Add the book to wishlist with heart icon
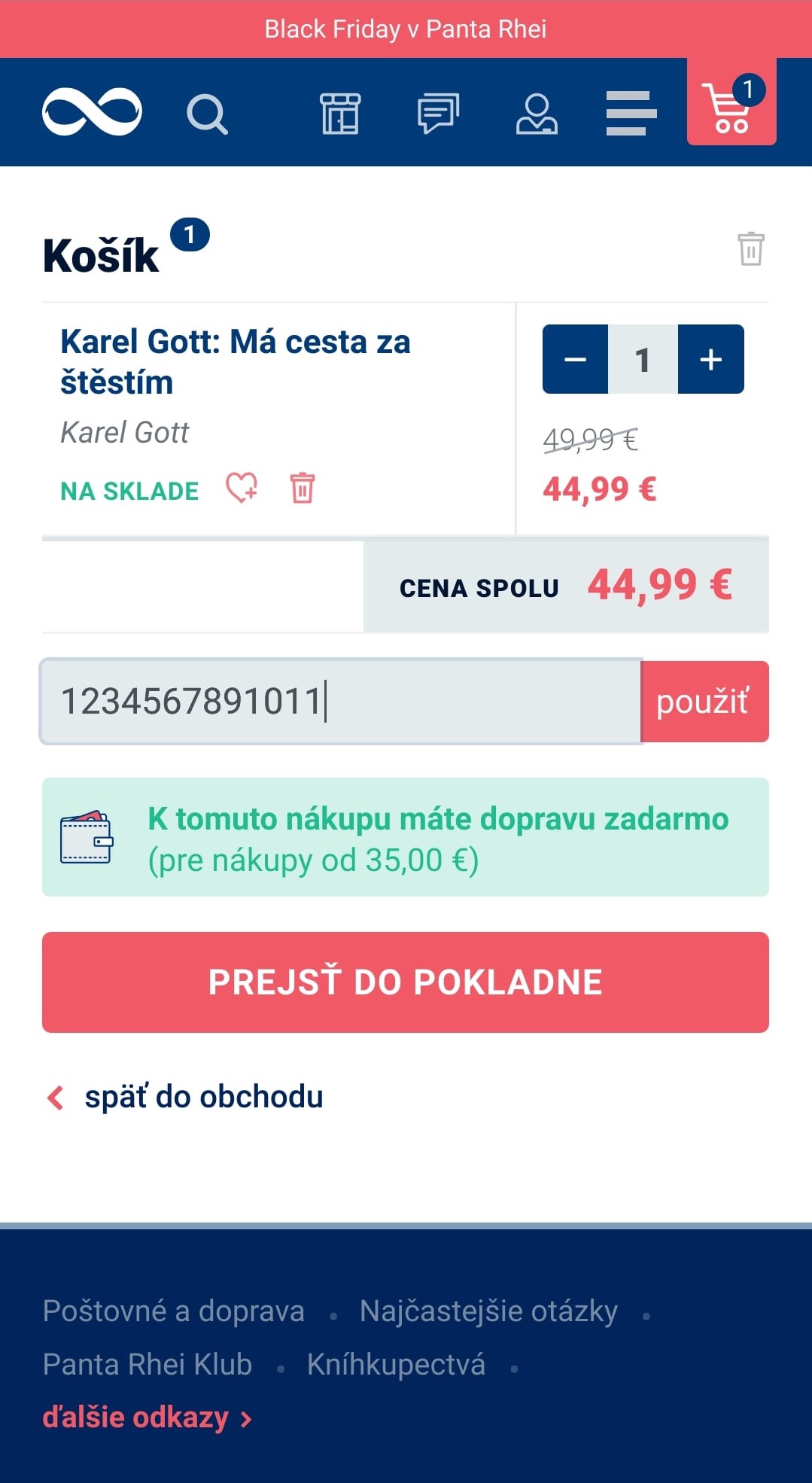The height and width of the screenshot is (1483, 812). (x=242, y=488)
